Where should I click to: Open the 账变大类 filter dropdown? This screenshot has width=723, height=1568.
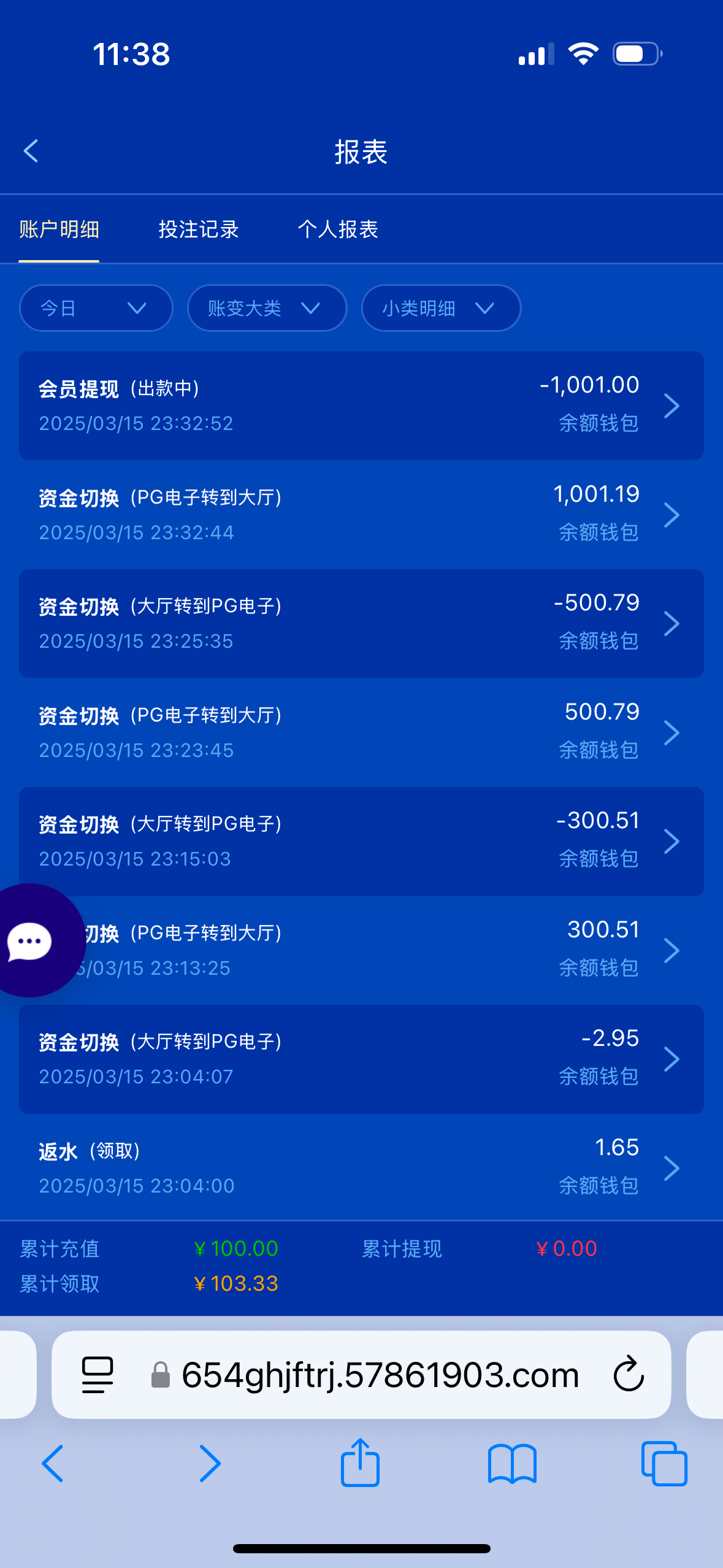point(267,308)
